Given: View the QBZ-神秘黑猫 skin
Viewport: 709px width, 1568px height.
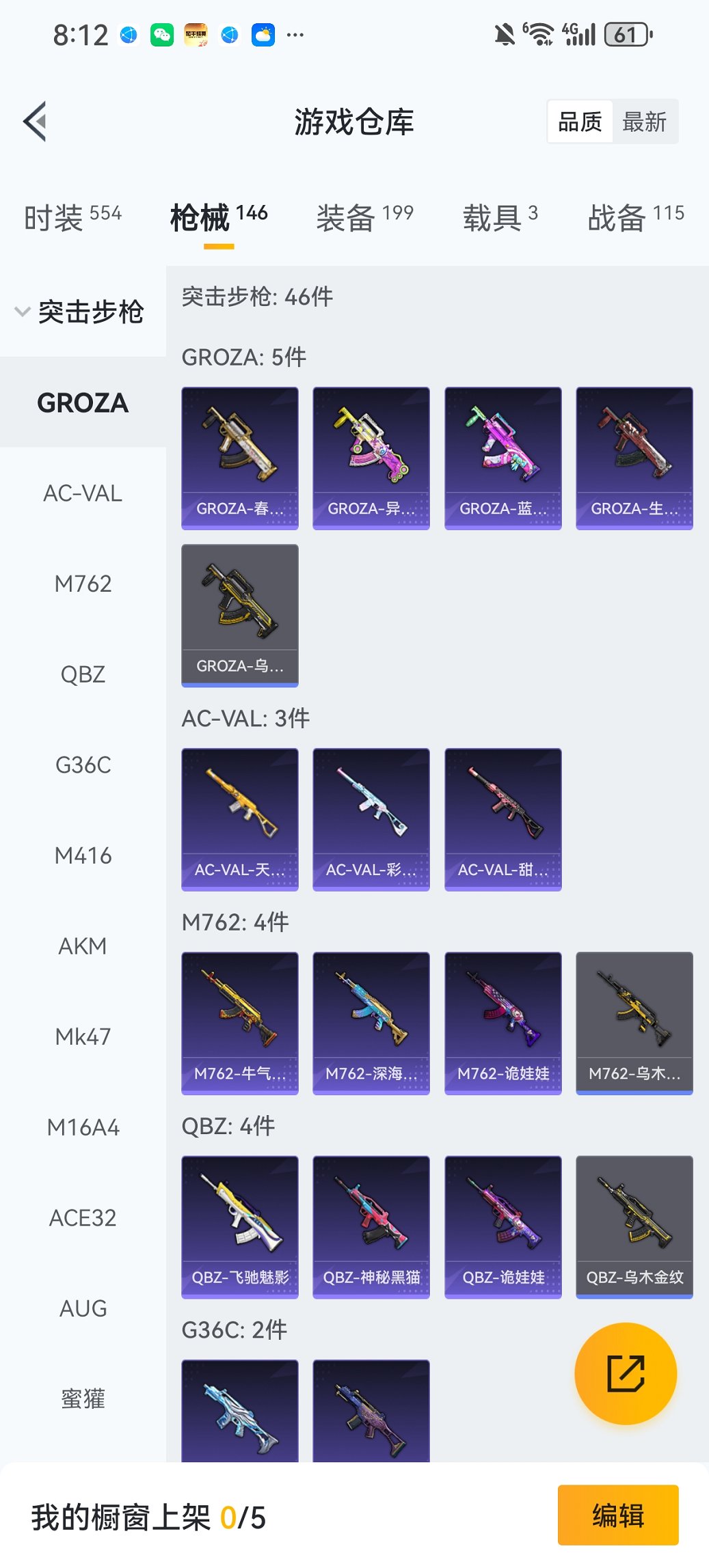Looking at the screenshot, I should pos(371,1226).
